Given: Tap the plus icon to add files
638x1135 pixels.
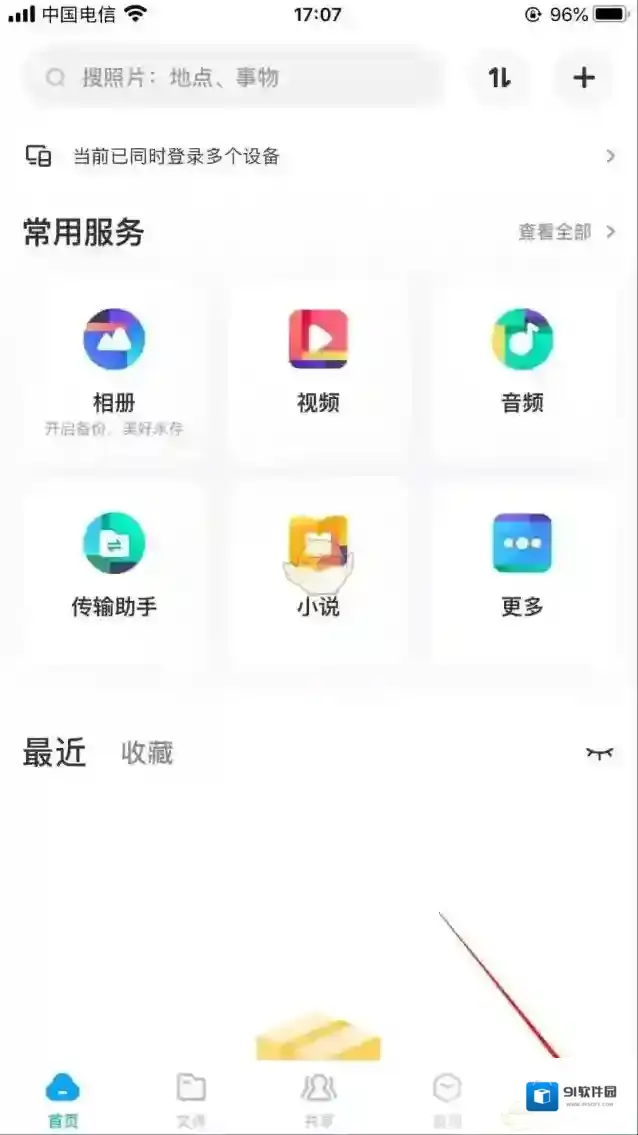Looking at the screenshot, I should pyautogui.click(x=584, y=77).
